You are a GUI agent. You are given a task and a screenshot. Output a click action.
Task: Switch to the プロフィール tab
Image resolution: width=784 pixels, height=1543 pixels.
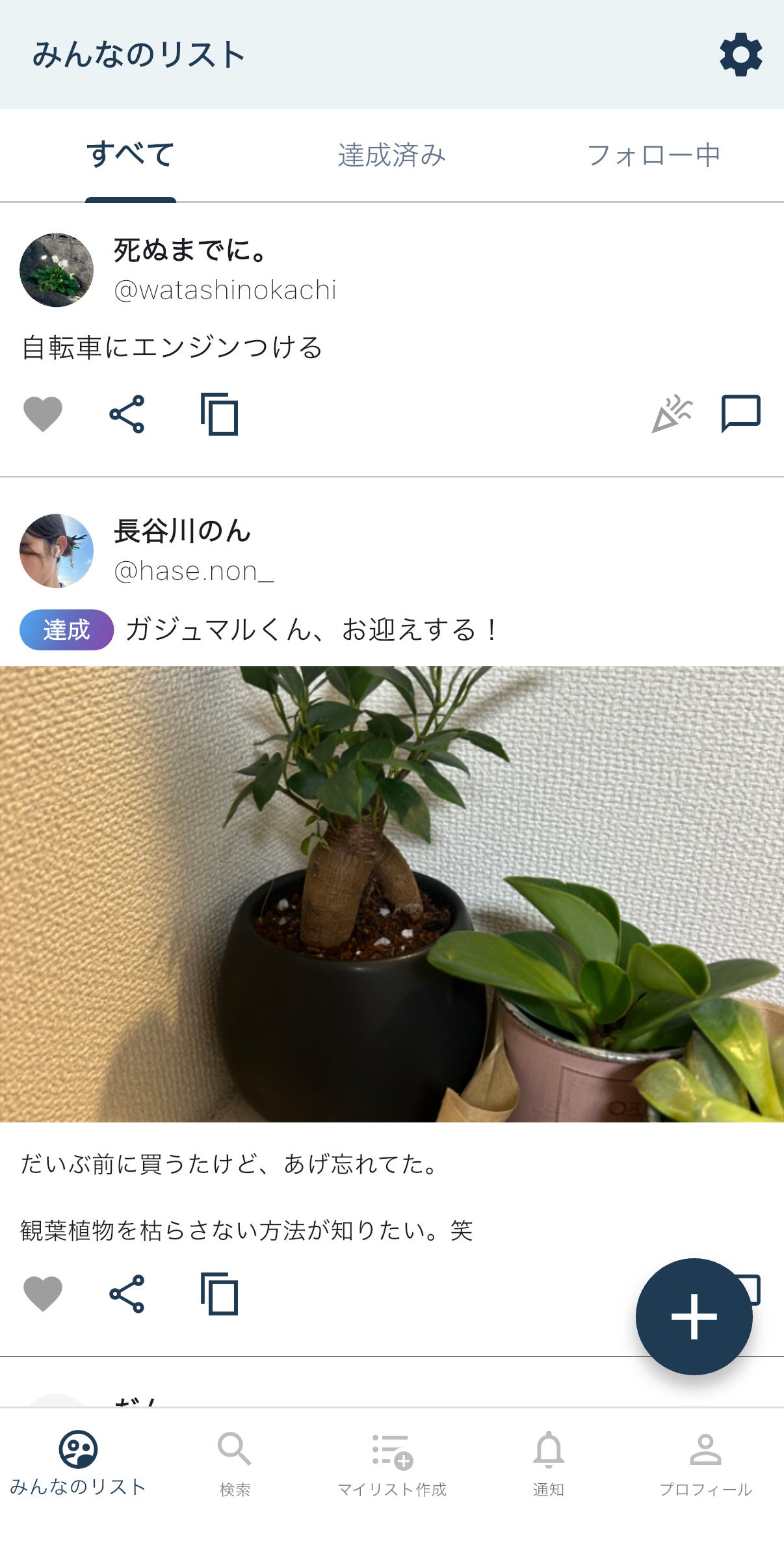click(x=705, y=1463)
